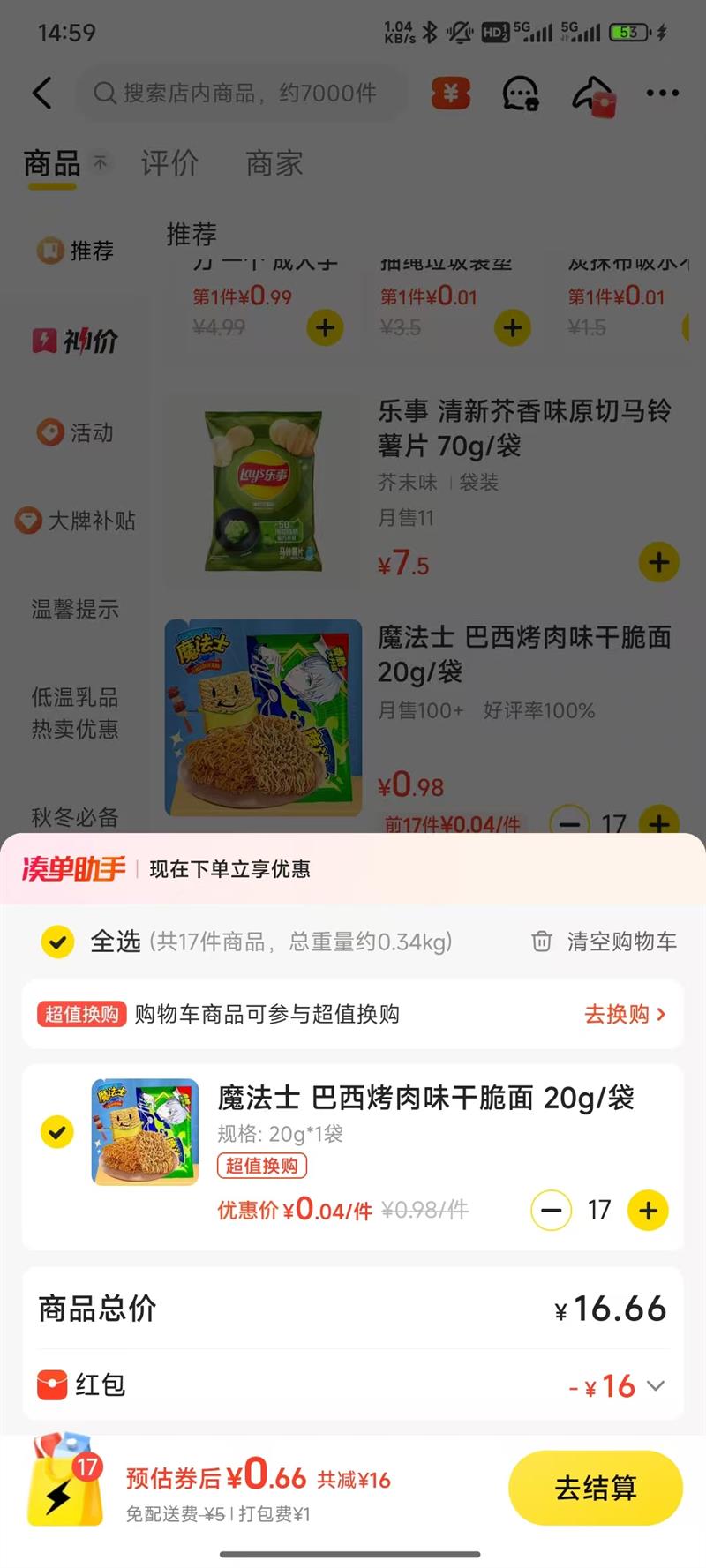This screenshot has height=1568, width=706.
Task: Tap the back arrow at top left
Action: tap(42, 93)
